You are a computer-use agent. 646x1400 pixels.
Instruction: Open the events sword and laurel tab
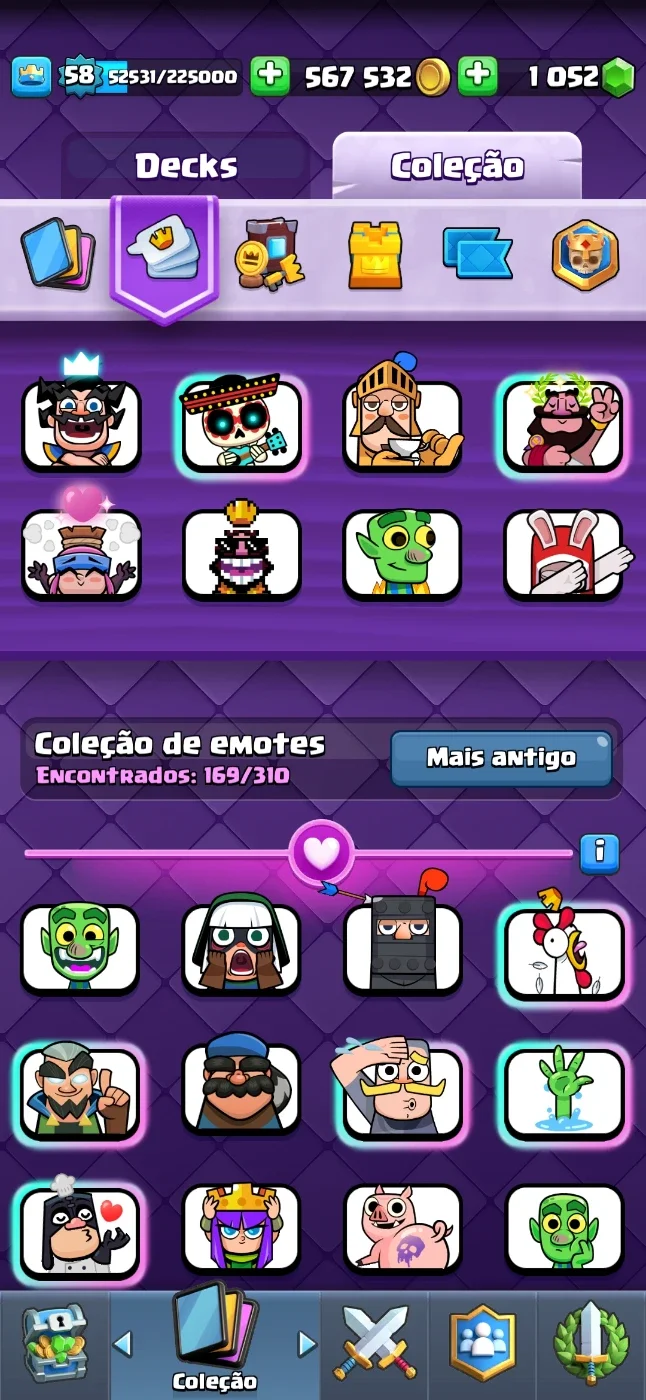(592, 1342)
